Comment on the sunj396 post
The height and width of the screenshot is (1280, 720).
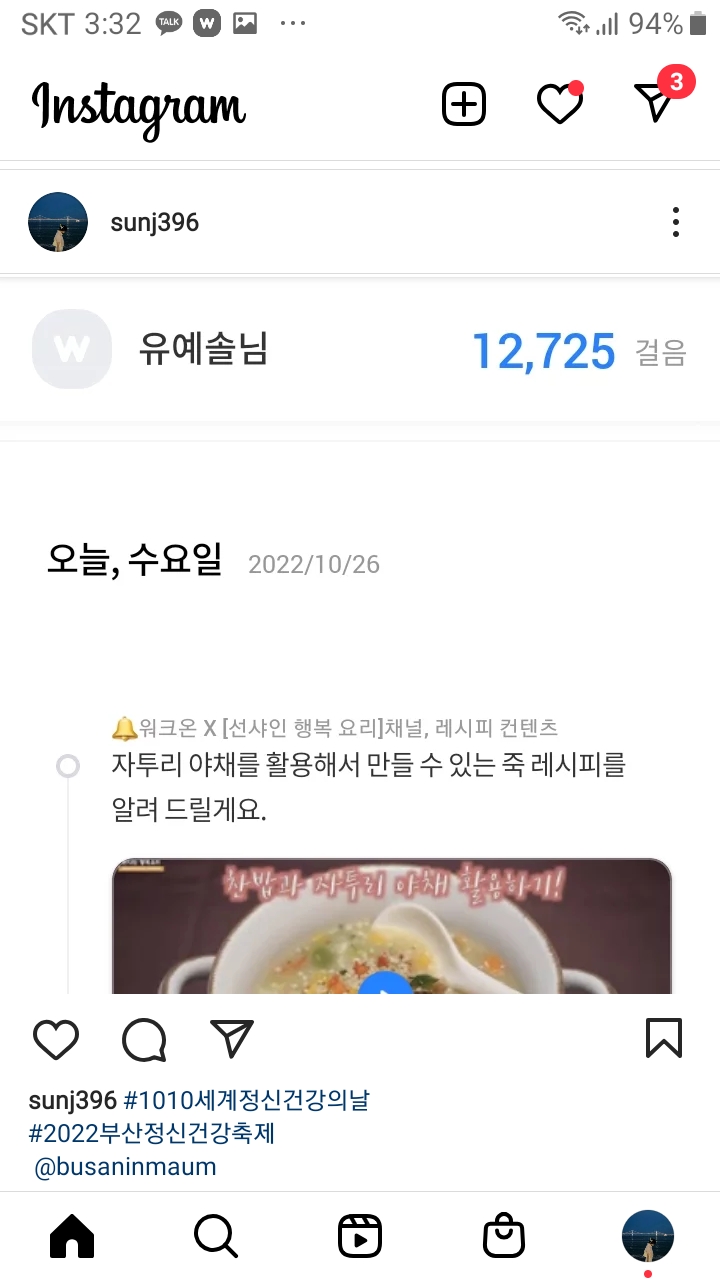(x=144, y=1040)
